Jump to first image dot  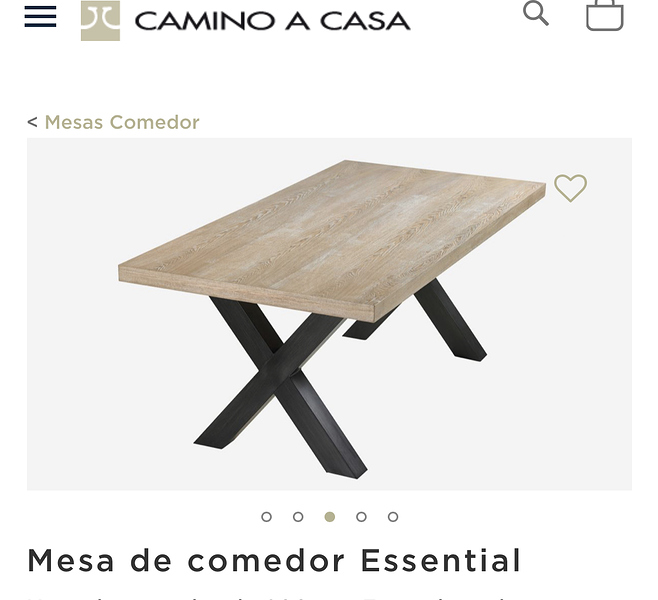(x=266, y=517)
